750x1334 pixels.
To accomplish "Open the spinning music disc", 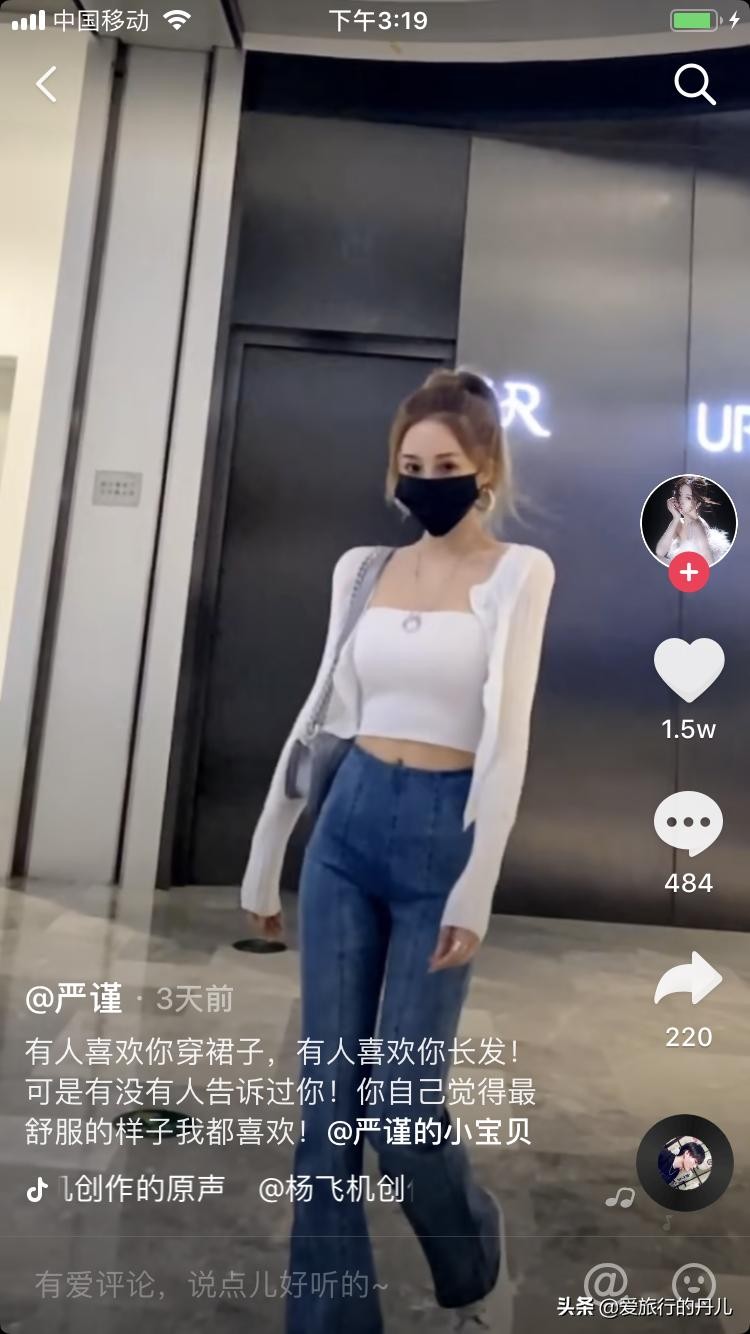I will (685, 1162).
